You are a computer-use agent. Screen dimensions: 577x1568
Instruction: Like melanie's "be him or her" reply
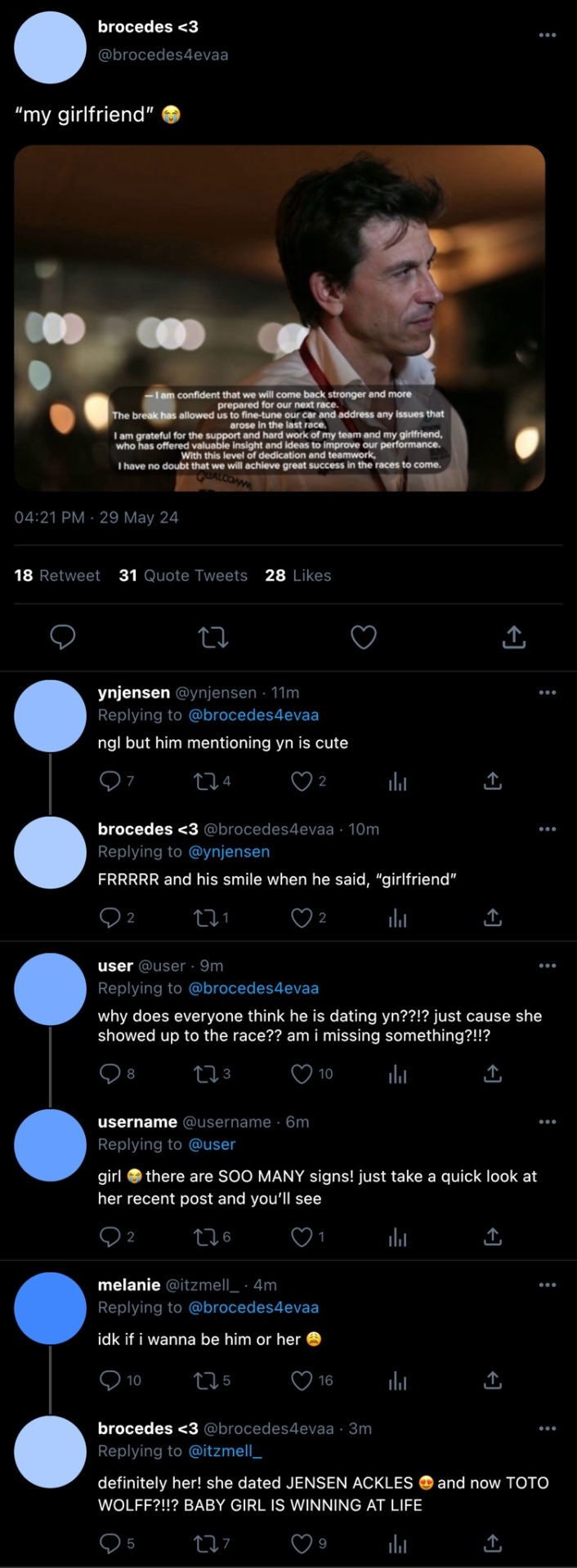(302, 1380)
